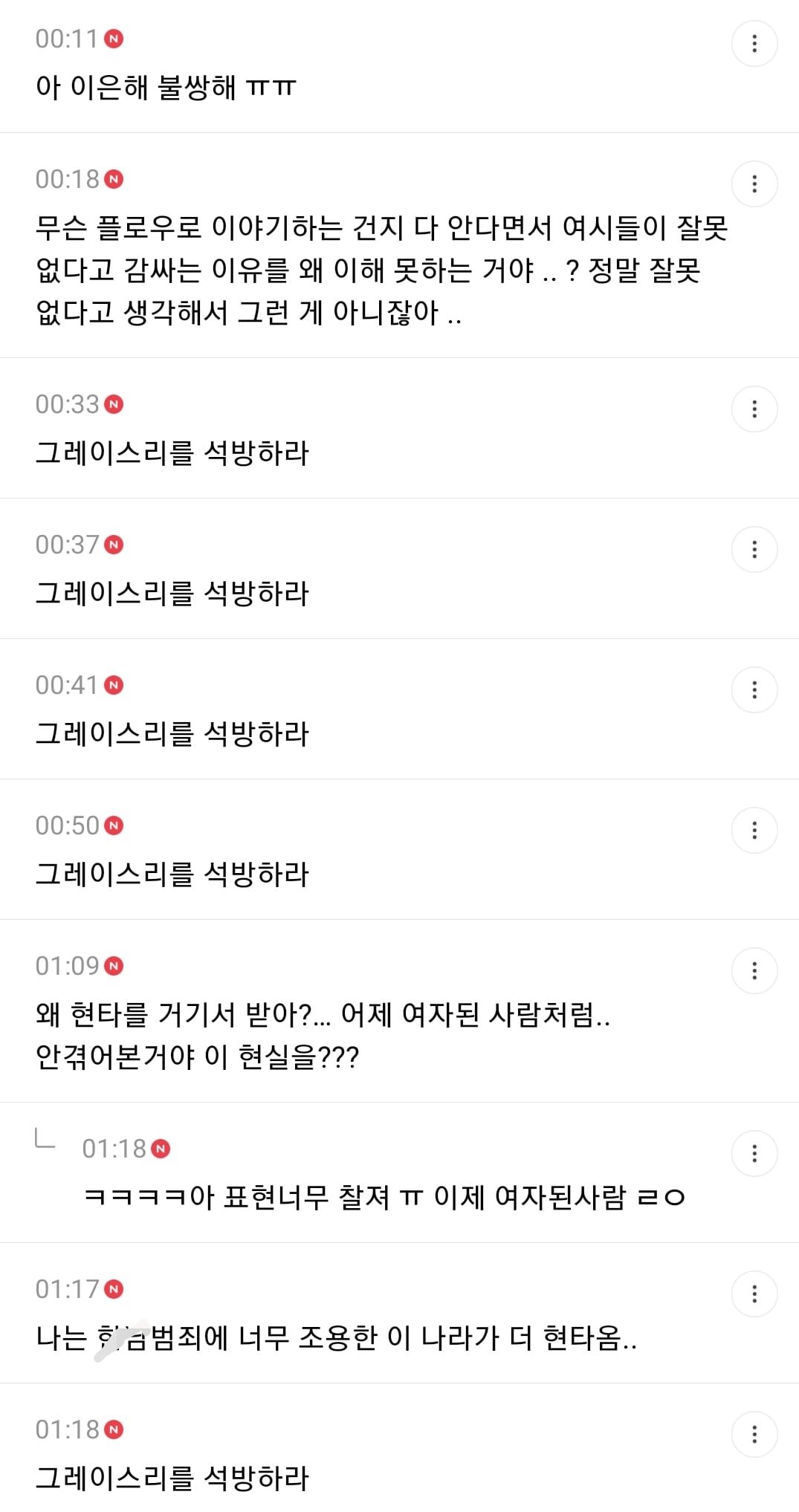Open three-dot menu on the 01:17 comment
Screen dimensions: 799x1512
click(x=754, y=1294)
